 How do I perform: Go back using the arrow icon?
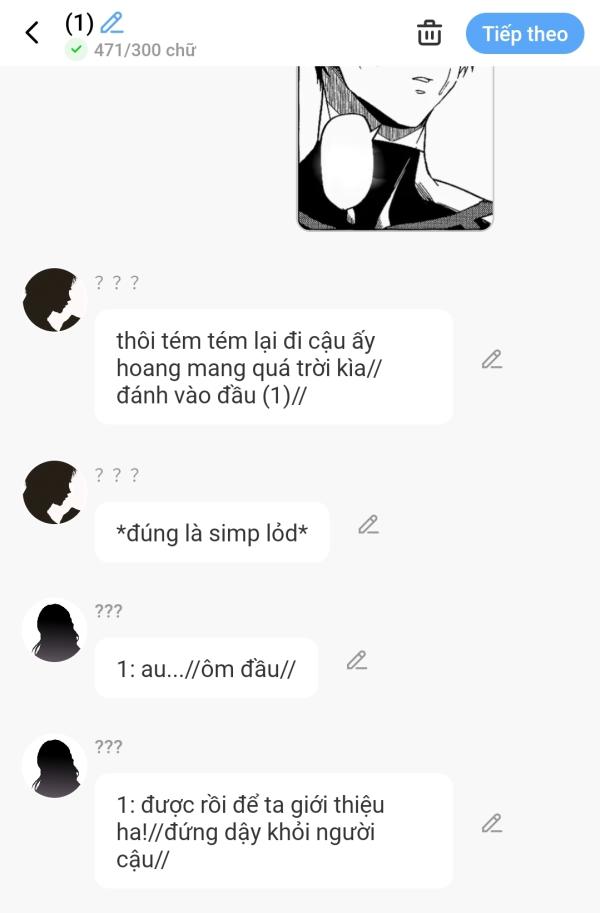point(32,33)
